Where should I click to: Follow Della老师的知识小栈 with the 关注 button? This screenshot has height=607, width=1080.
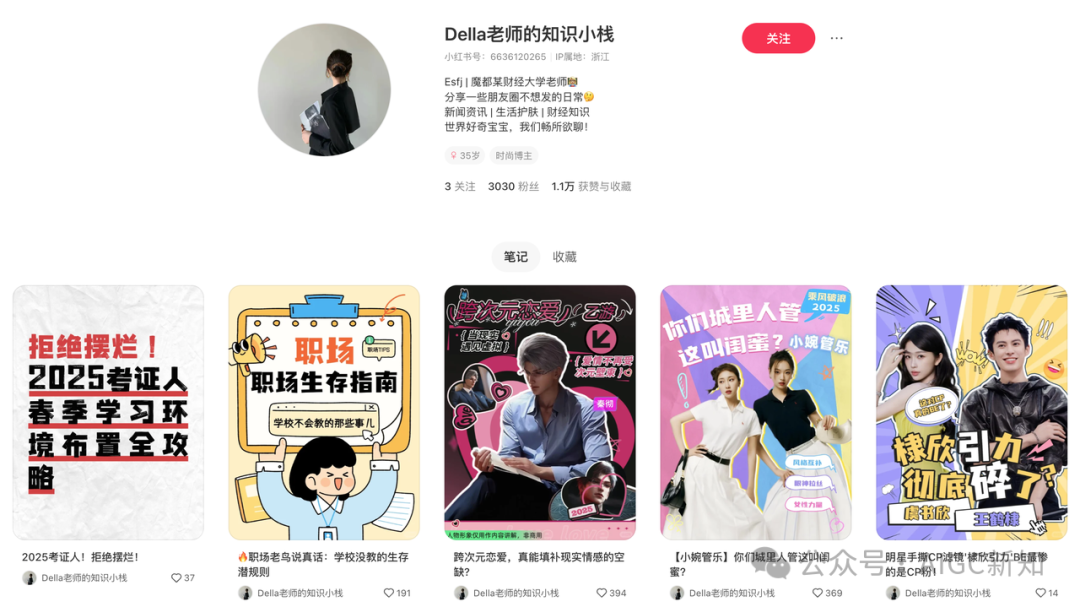pos(778,38)
